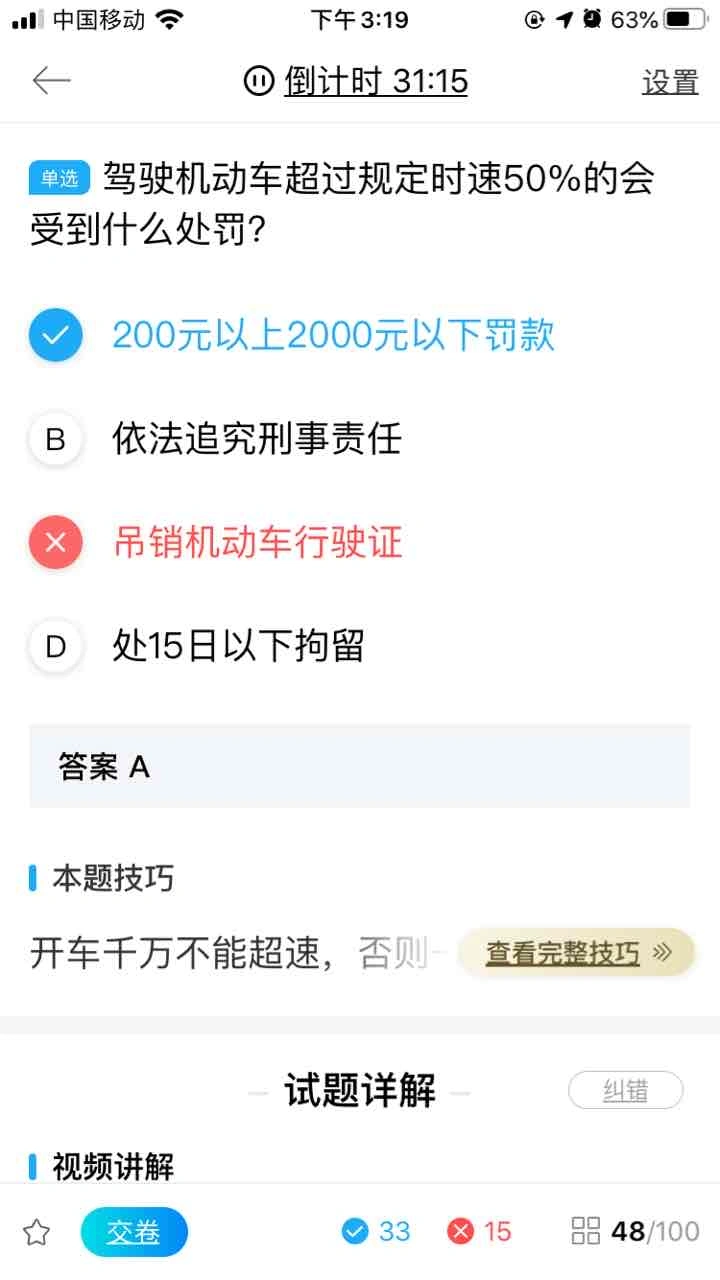The image size is (720, 1280).
Task: Open the question grid 48/100
Action: (635, 1231)
